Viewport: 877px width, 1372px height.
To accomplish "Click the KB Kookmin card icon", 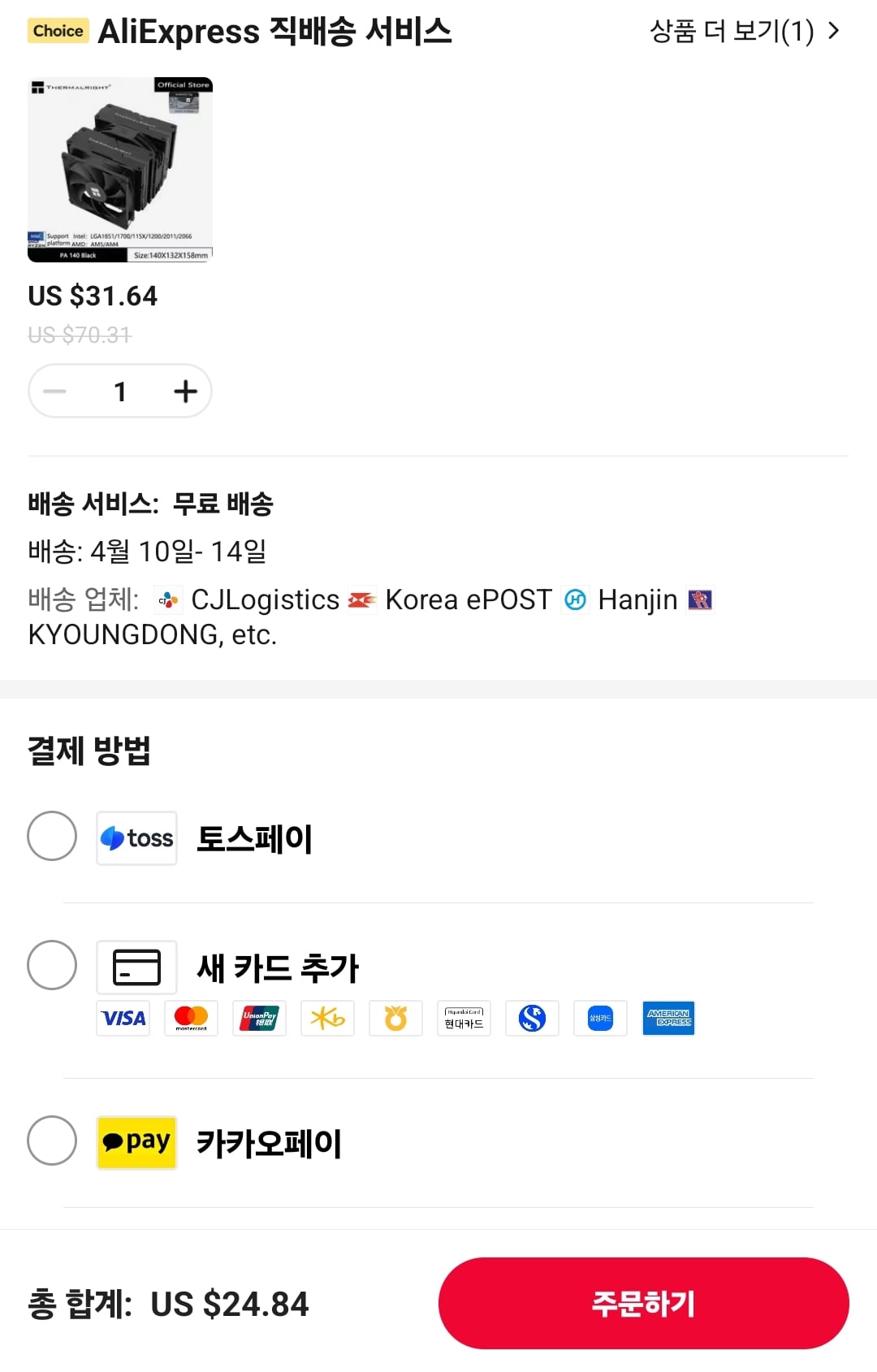I will click(x=327, y=1018).
